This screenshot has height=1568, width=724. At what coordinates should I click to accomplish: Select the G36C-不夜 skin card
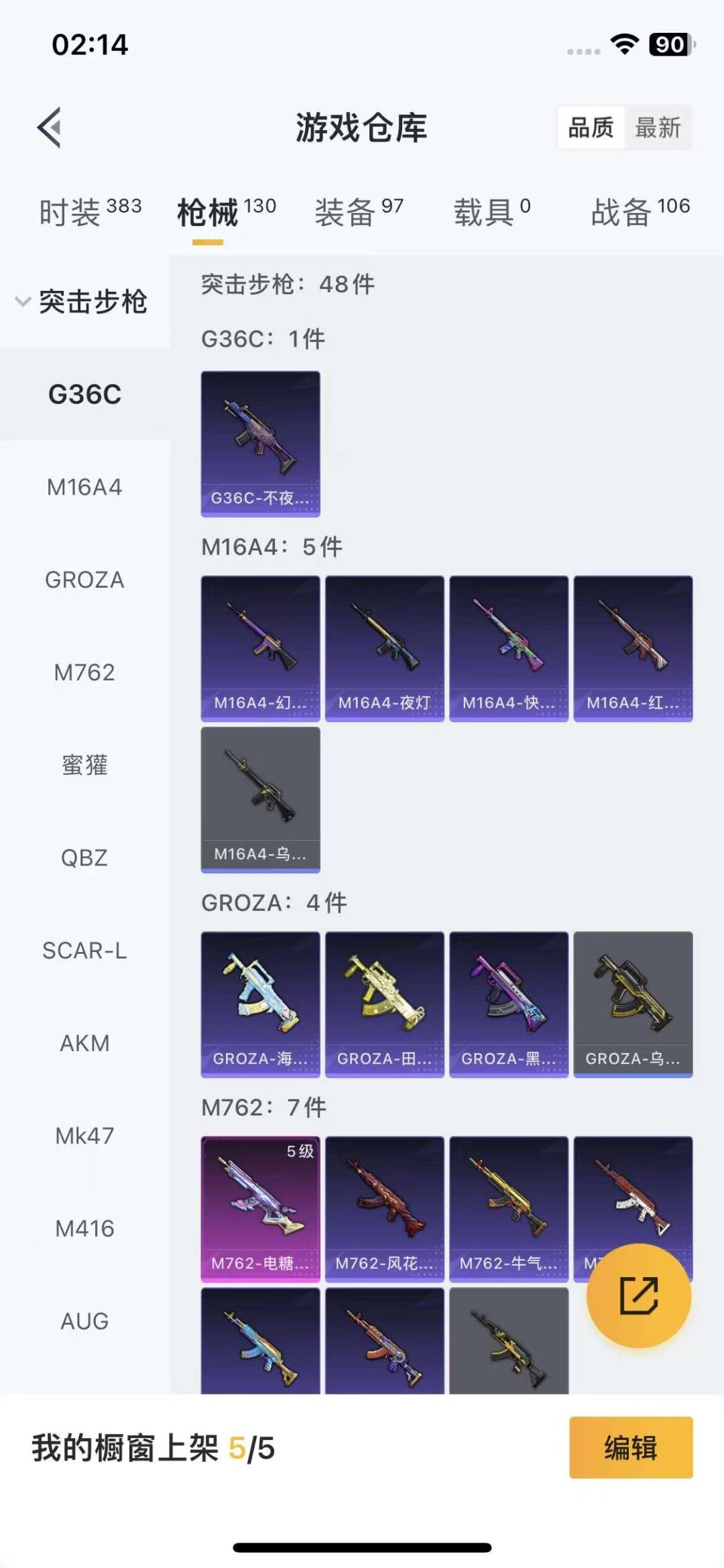pos(260,442)
